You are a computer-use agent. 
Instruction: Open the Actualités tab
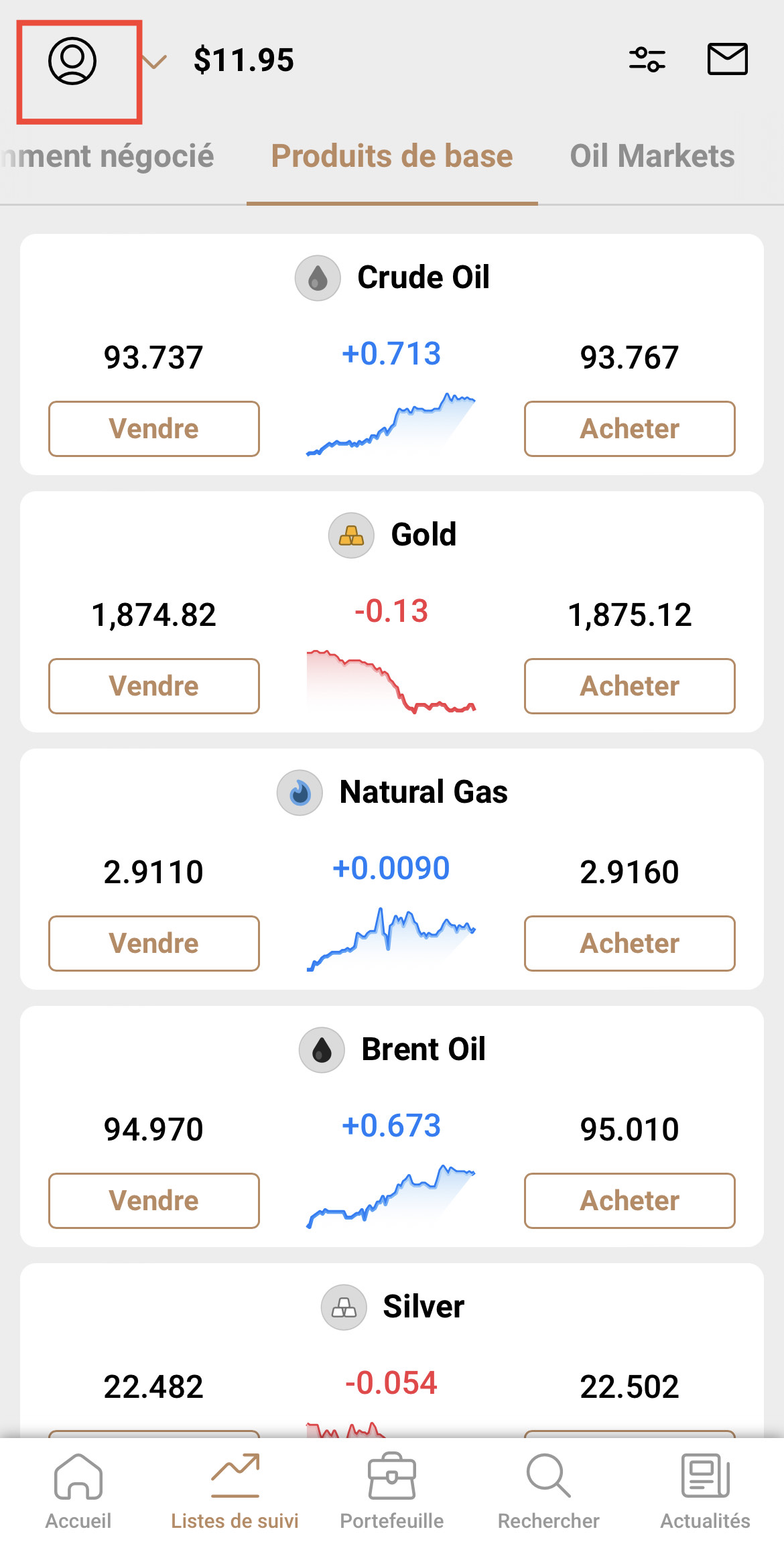click(705, 1491)
